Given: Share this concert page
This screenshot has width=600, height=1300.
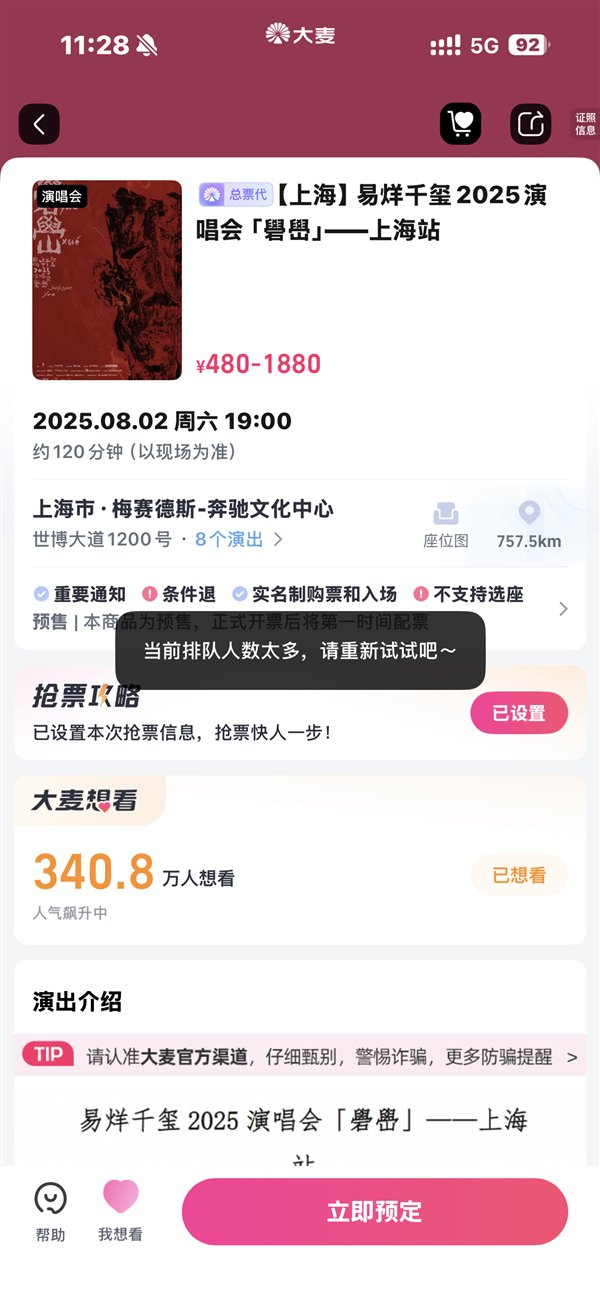Looking at the screenshot, I should coord(531,124).
